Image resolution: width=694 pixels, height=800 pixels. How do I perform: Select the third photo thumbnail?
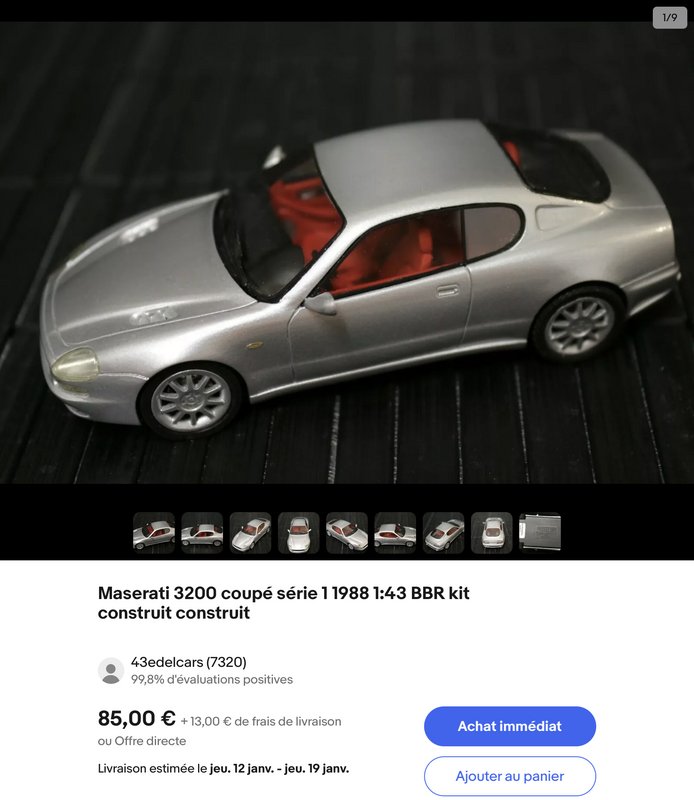[250, 533]
